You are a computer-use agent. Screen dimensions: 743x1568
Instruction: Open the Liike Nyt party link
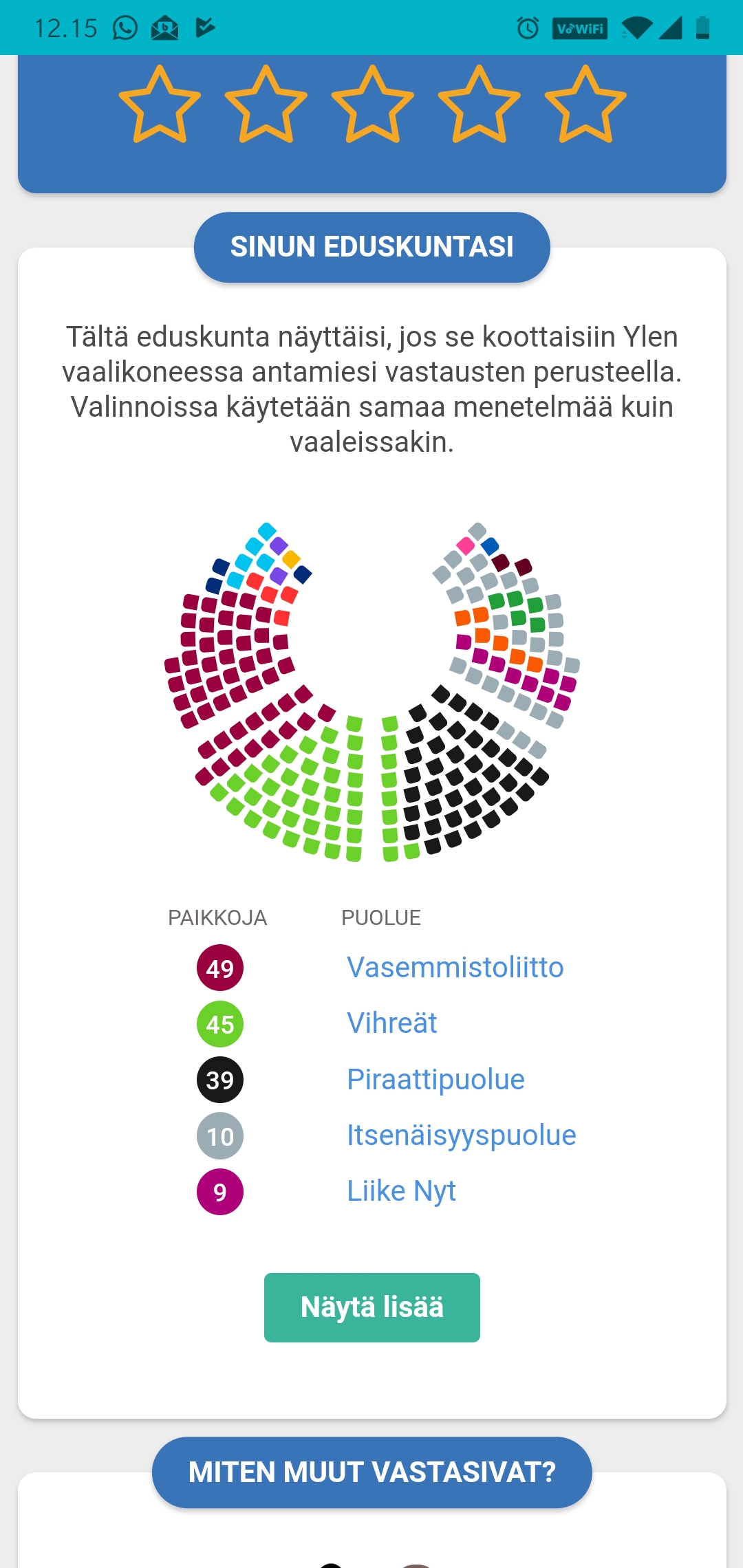click(x=401, y=1191)
